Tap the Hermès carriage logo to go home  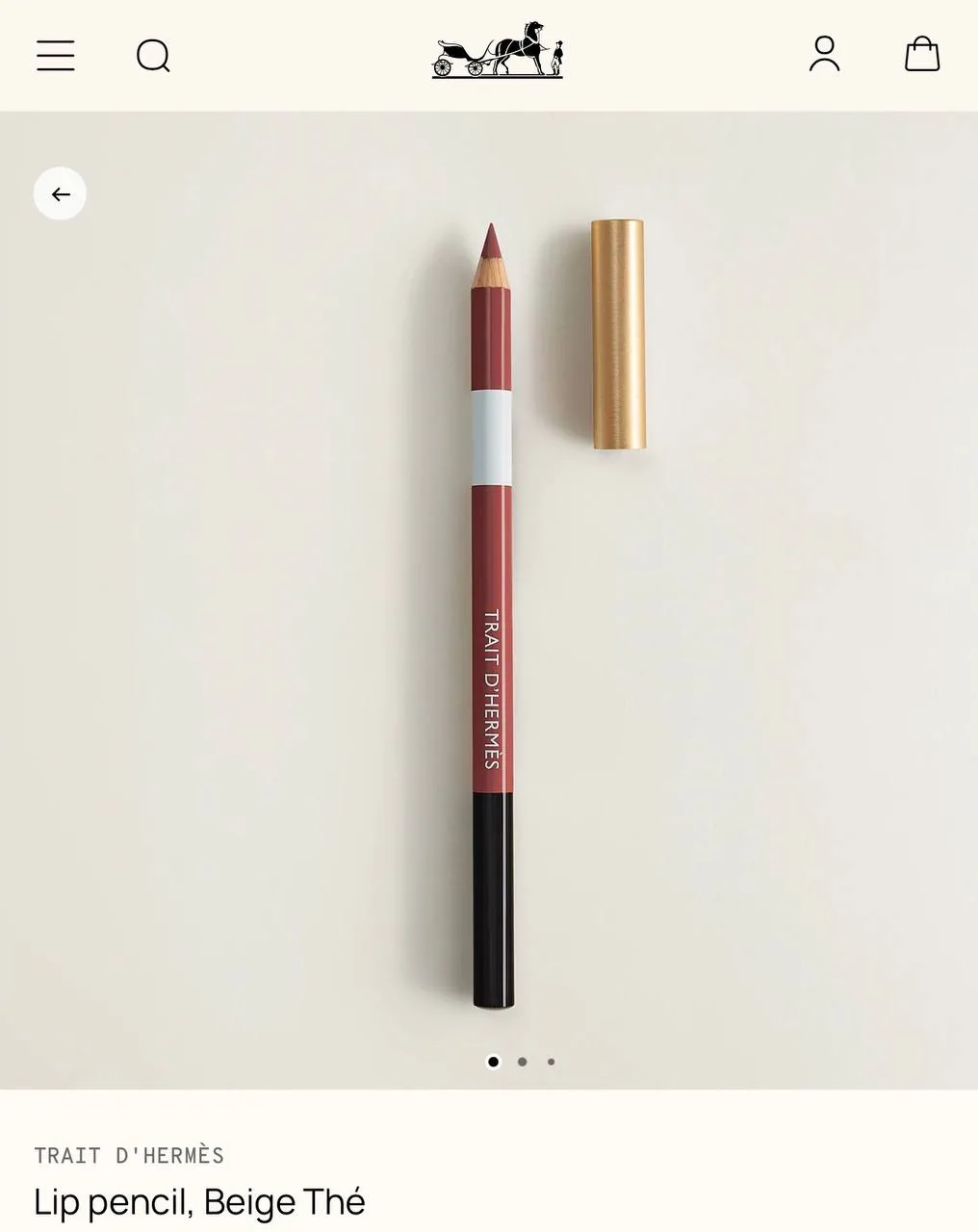tap(498, 51)
